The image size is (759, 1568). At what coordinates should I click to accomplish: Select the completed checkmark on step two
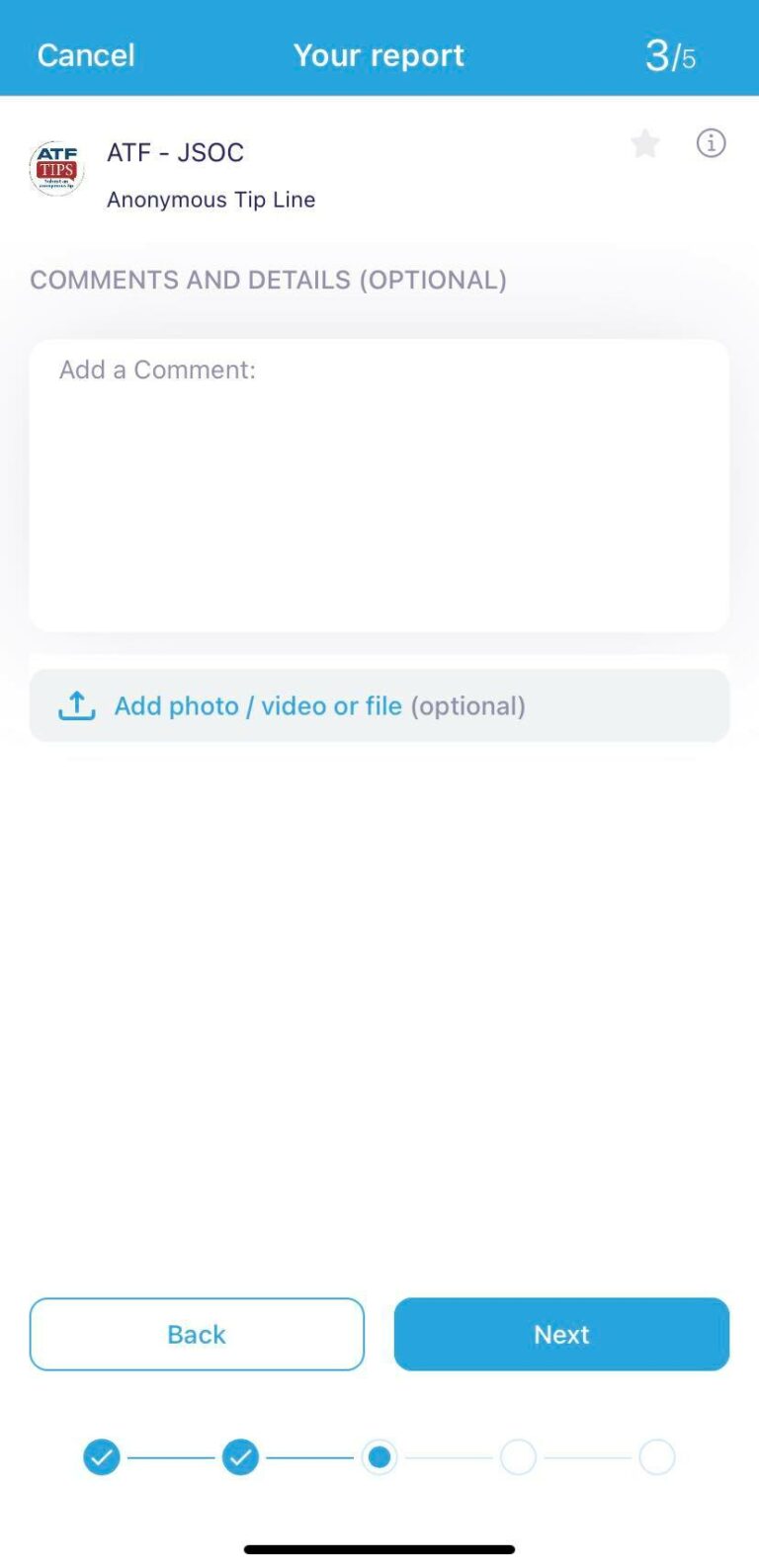point(240,1456)
